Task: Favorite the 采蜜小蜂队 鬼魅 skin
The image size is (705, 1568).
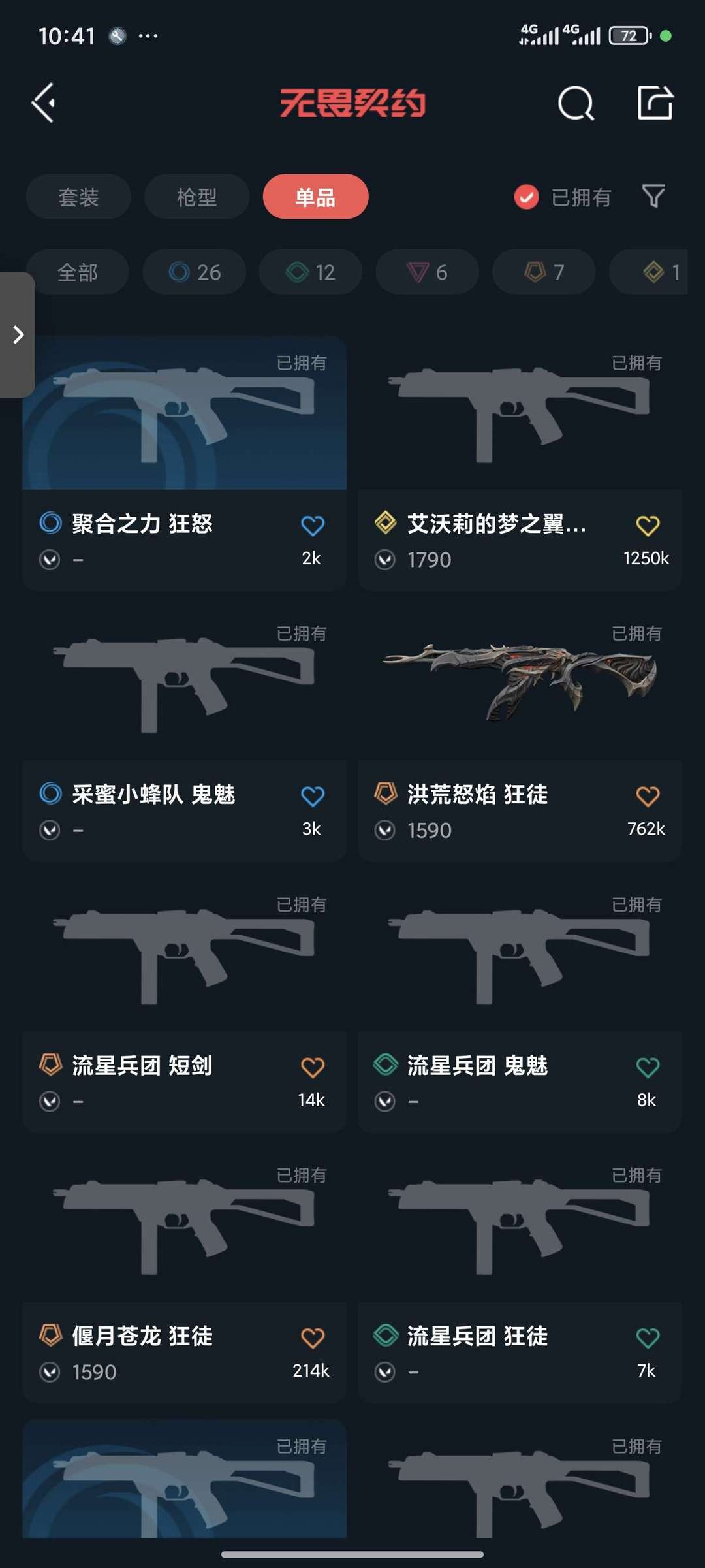Action: (x=313, y=796)
